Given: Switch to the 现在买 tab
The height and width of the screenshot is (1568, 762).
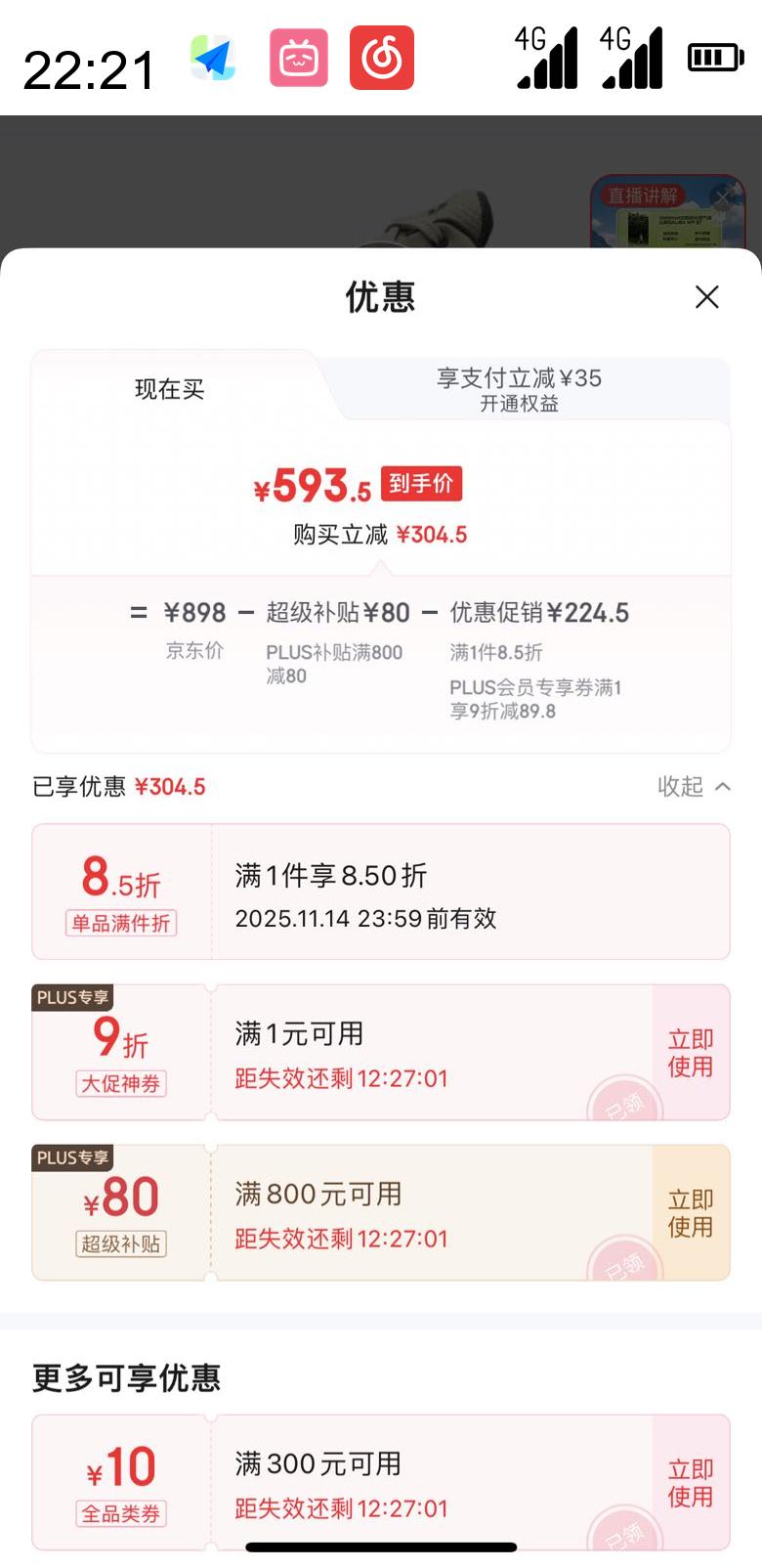Looking at the screenshot, I should (x=170, y=389).
